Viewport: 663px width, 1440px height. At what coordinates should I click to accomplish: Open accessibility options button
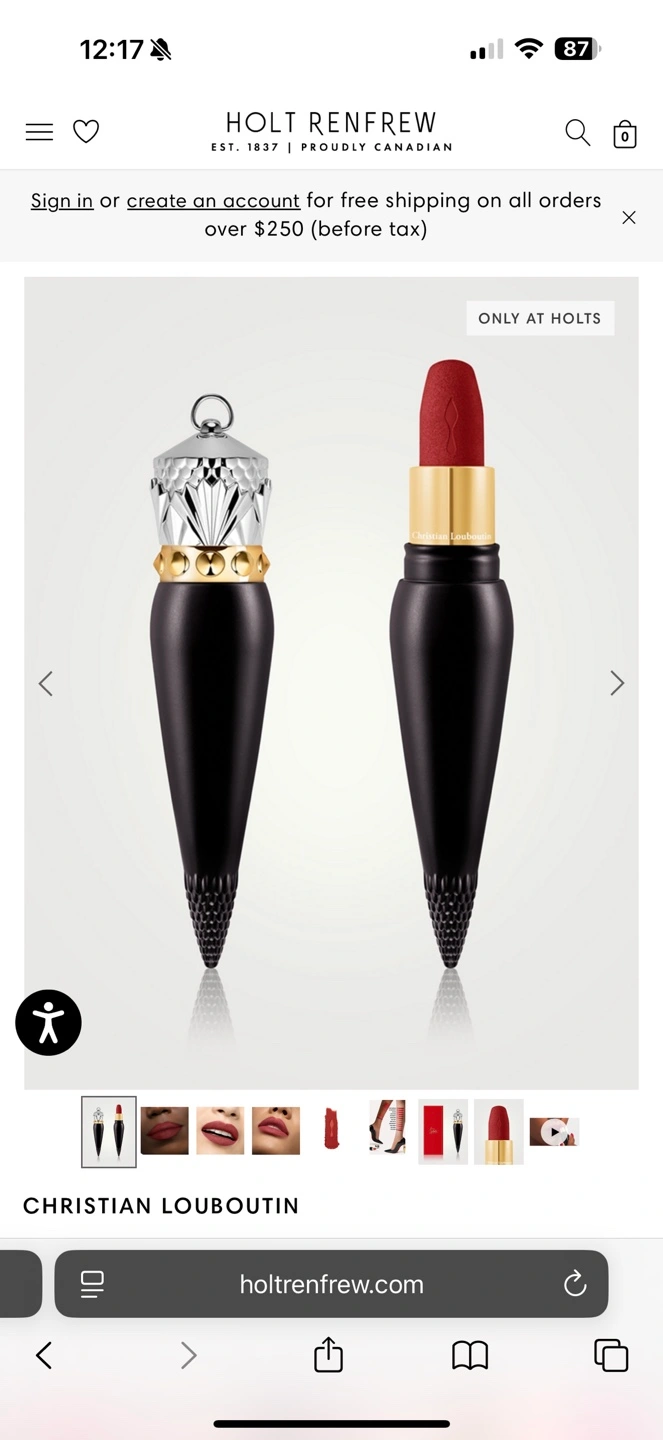coord(48,1022)
